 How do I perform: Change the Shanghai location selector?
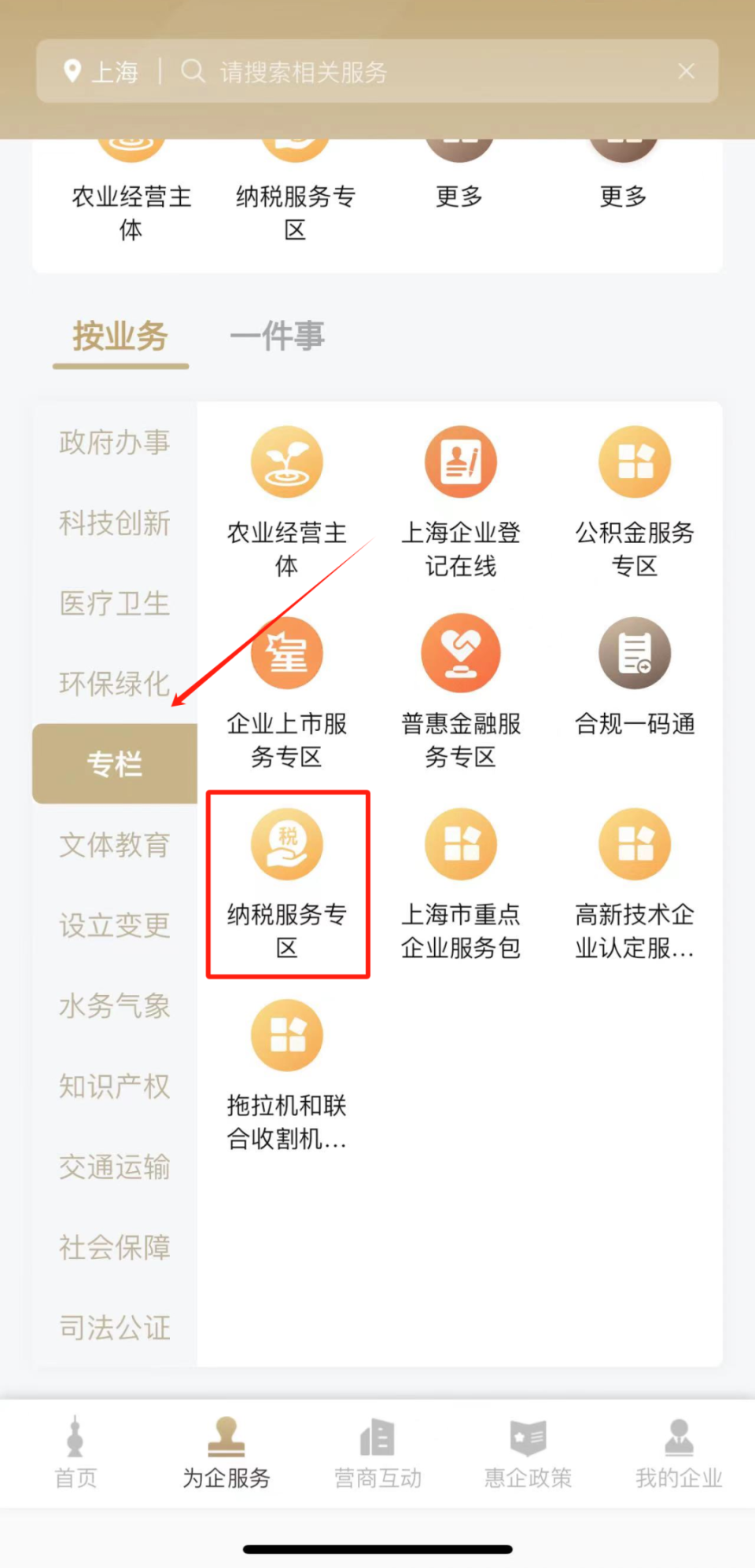point(102,72)
